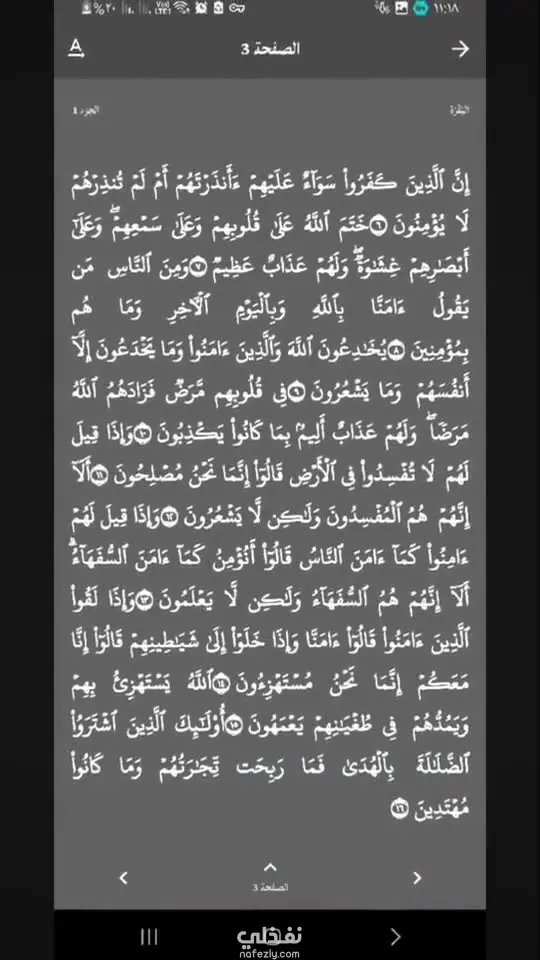Go to previous page with right chevron
The image size is (540, 960).
(417, 878)
